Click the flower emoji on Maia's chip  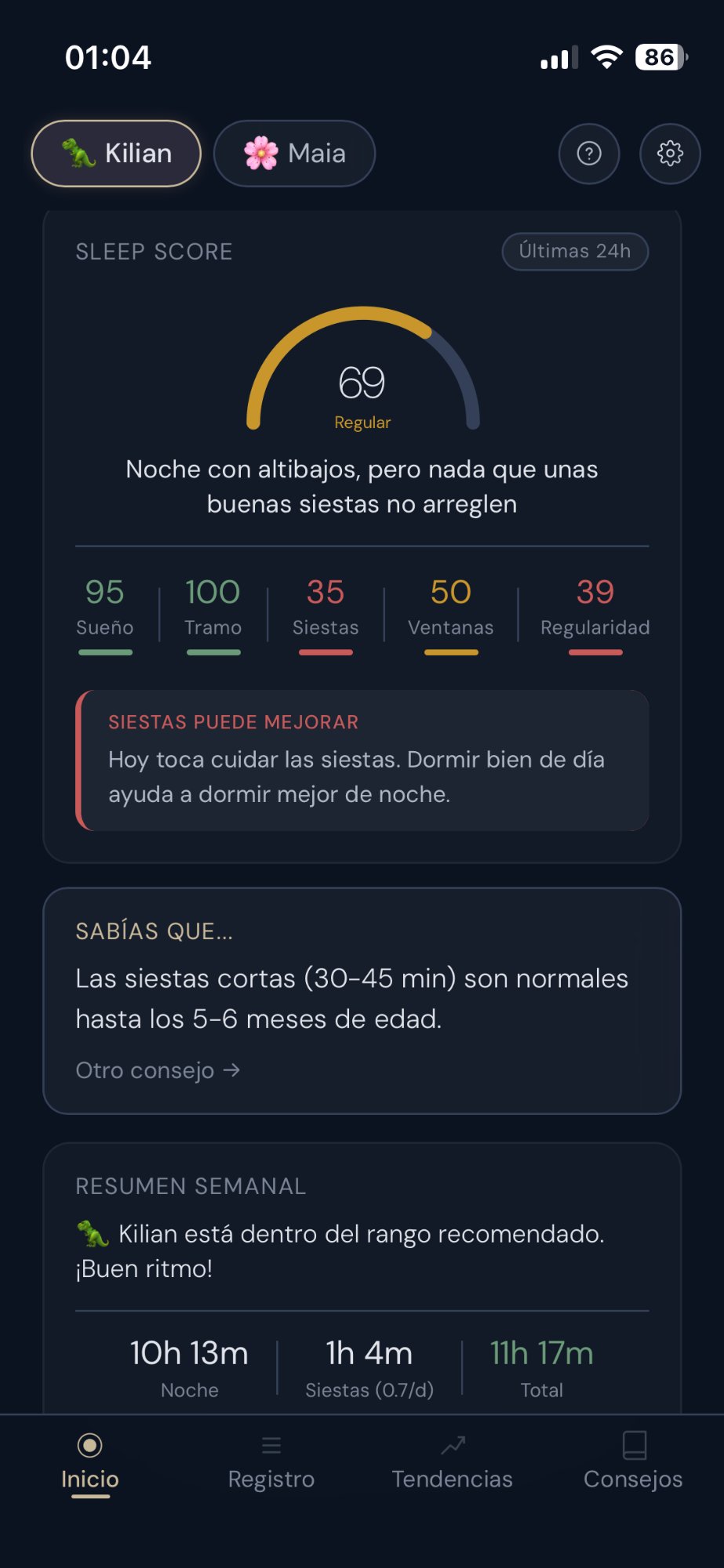(x=259, y=154)
